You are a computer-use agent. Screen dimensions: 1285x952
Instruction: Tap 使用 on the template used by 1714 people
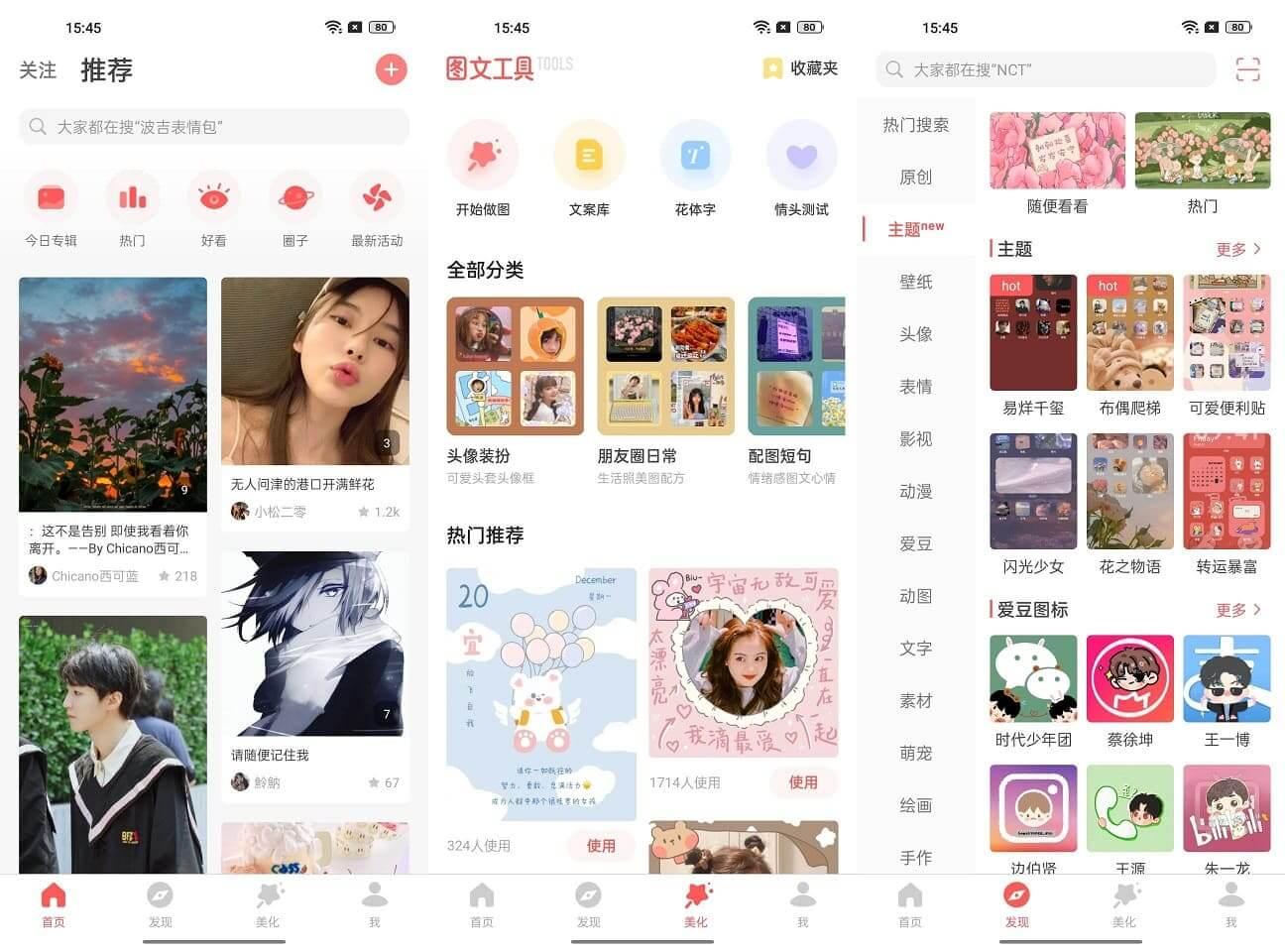[803, 782]
